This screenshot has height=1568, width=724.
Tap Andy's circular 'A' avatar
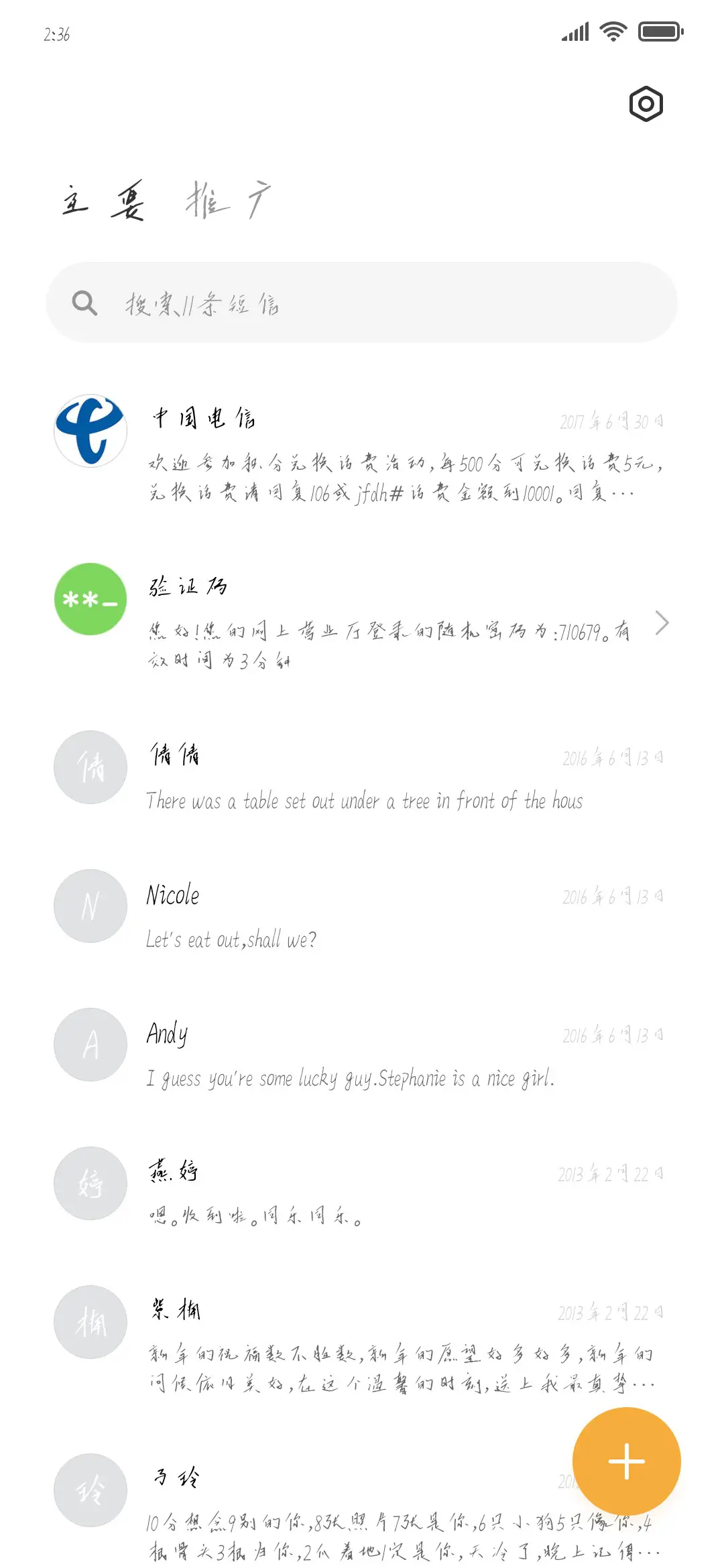[90, 1045]
